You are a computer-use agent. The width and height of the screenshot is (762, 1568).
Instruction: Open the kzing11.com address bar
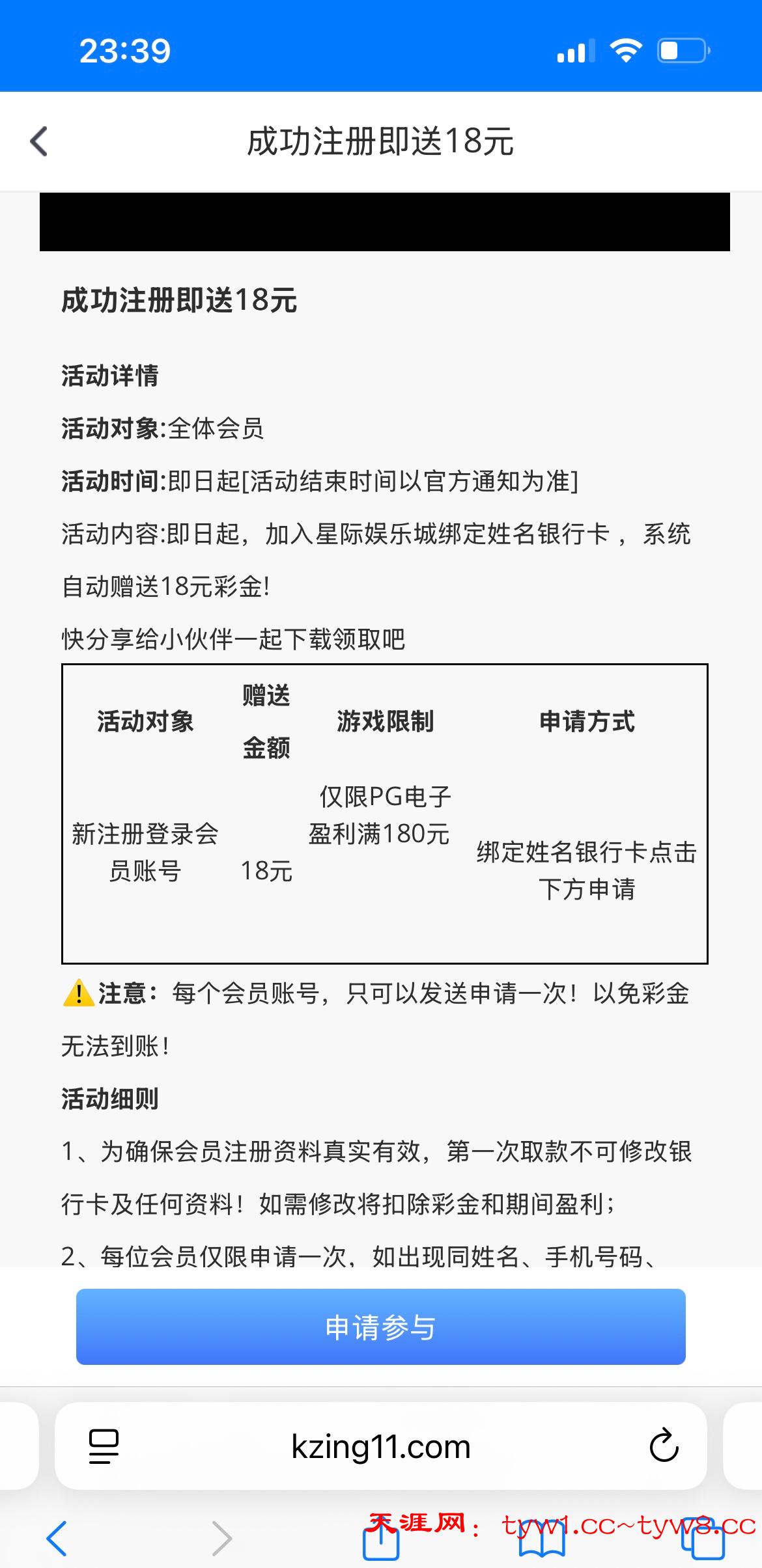coord(380,1446)
